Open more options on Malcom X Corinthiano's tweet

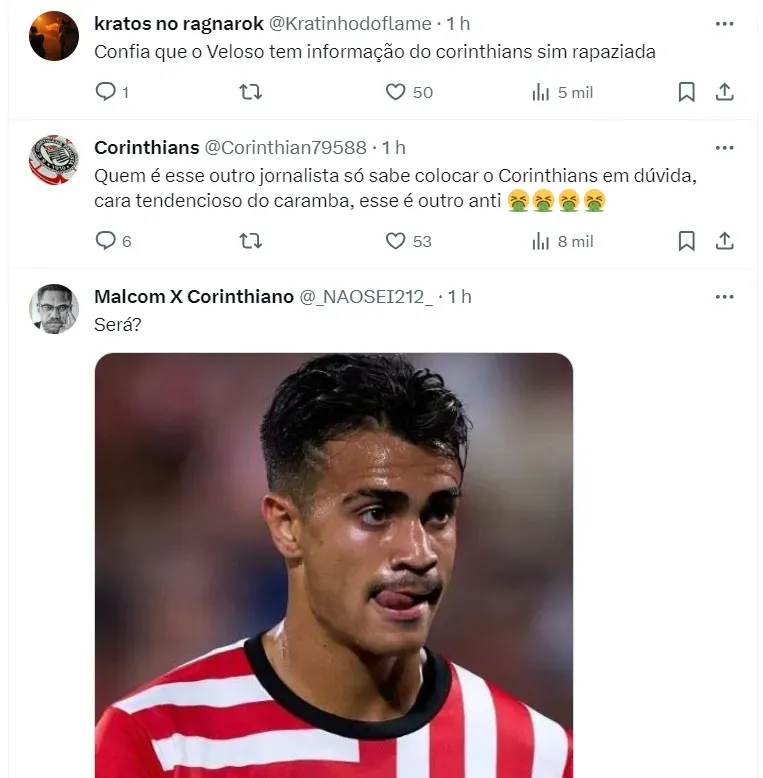tap(724, 297)
